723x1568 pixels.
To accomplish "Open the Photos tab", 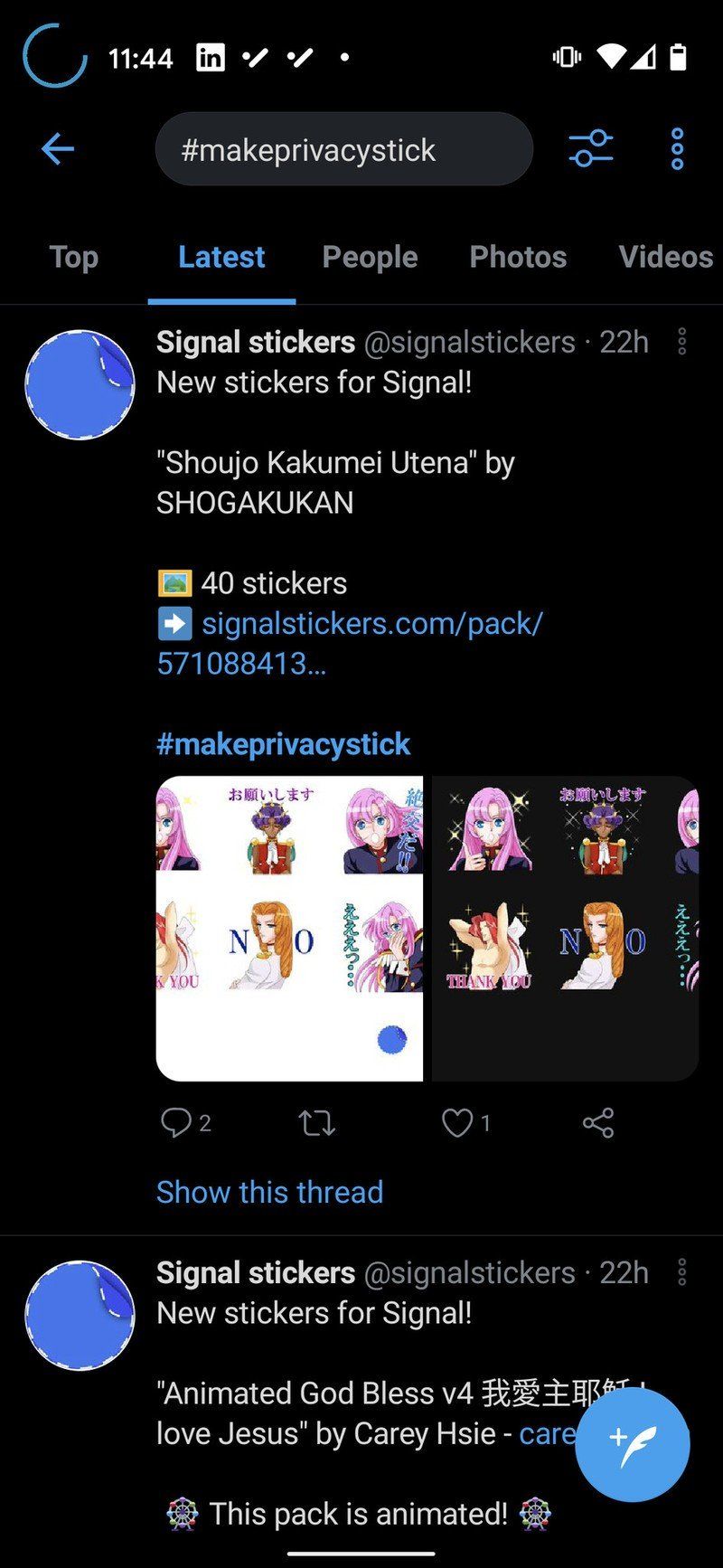I will (x=518, y=258).
